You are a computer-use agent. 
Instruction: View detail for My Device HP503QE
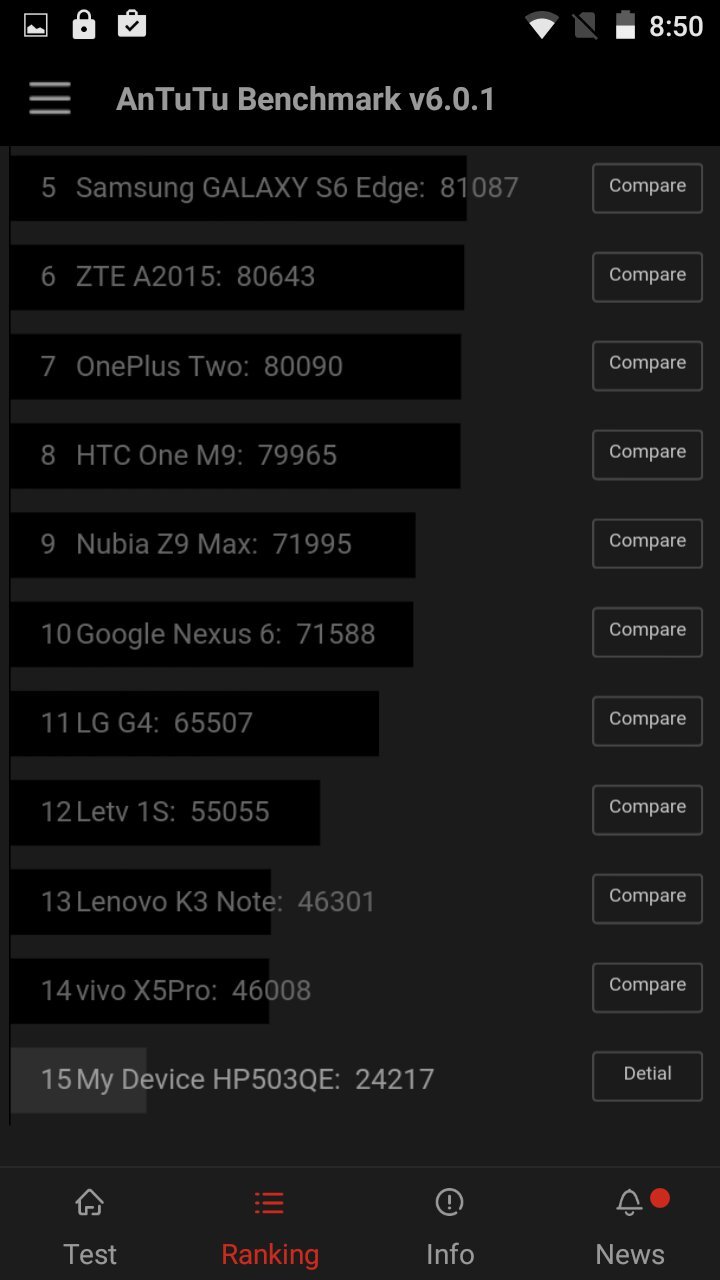coord(647,1076)
